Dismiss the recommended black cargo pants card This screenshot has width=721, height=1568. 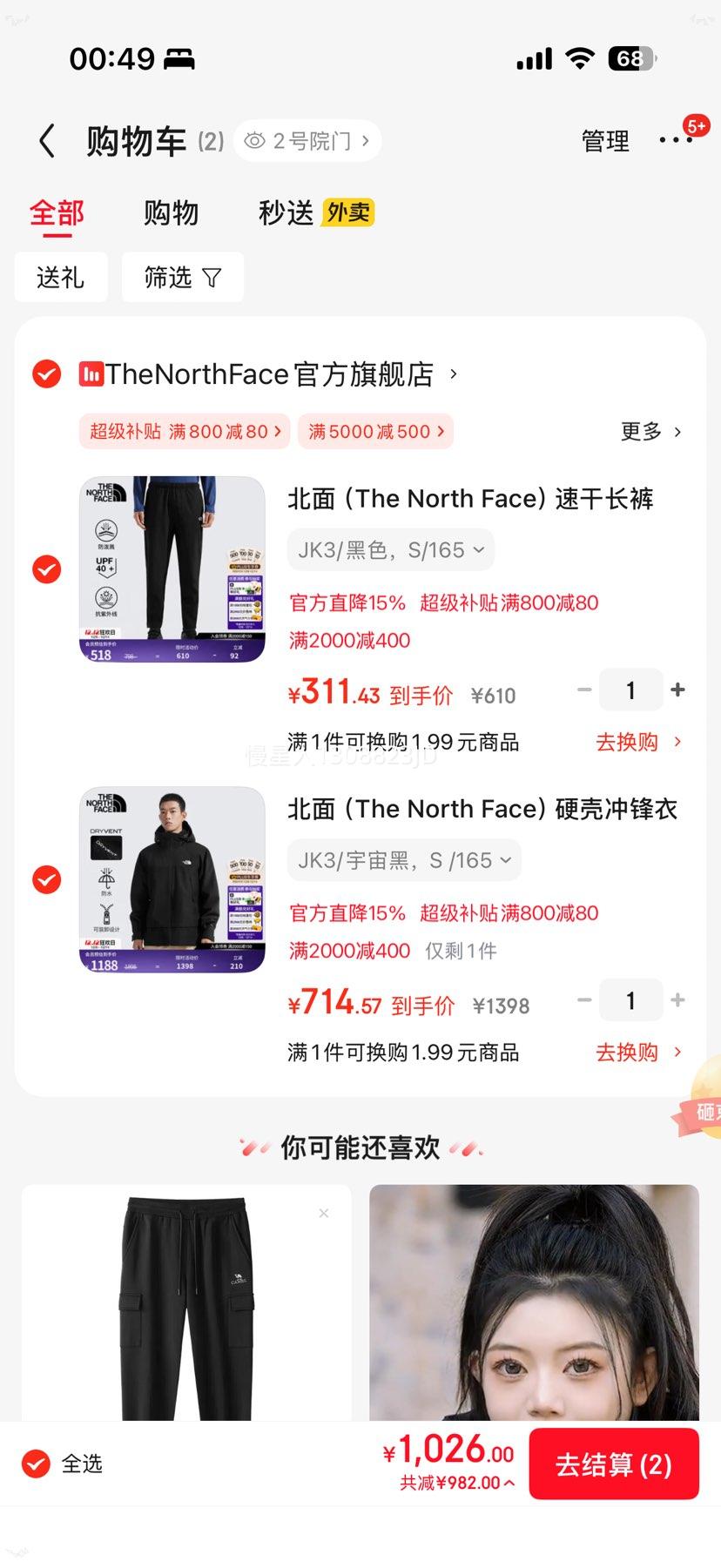pyautogui.click(x=324, y=1213)
